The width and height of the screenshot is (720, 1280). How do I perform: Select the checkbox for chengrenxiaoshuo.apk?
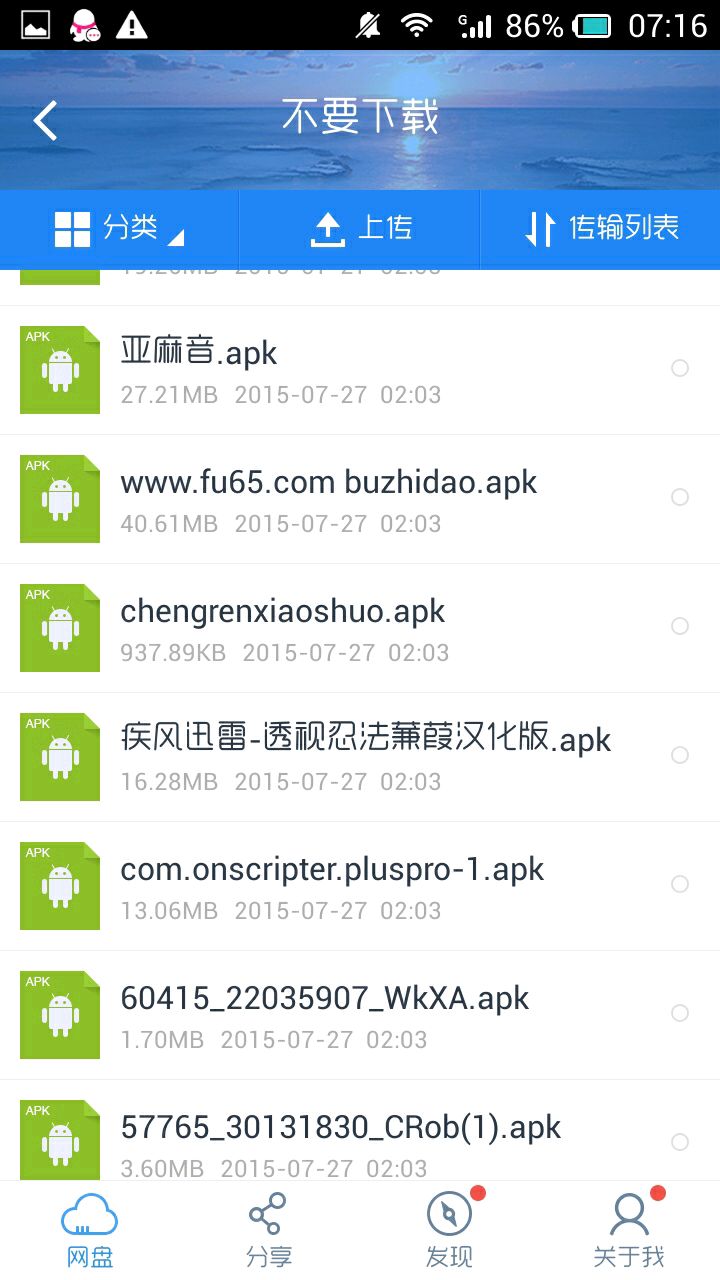680,626
